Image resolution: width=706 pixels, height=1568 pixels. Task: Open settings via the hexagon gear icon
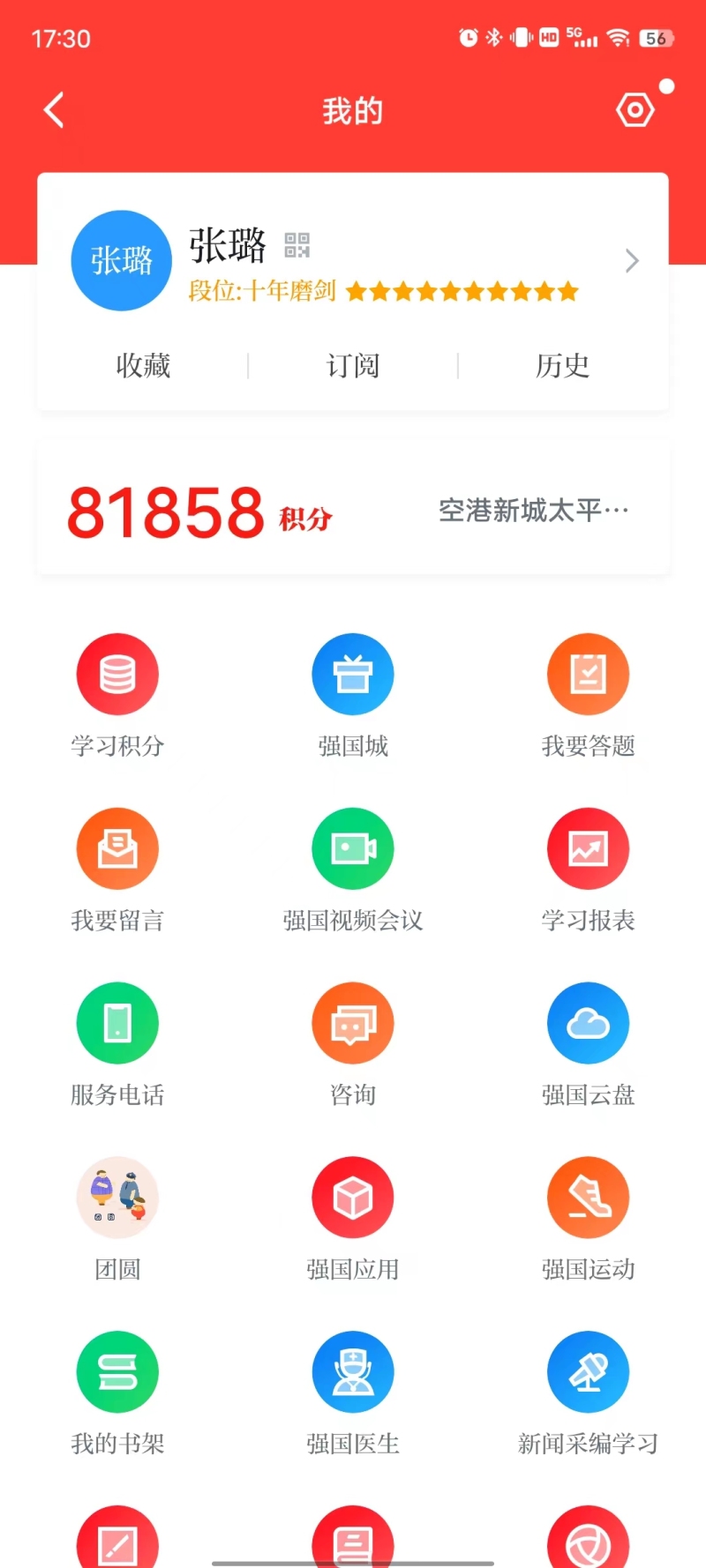[635, 110]
